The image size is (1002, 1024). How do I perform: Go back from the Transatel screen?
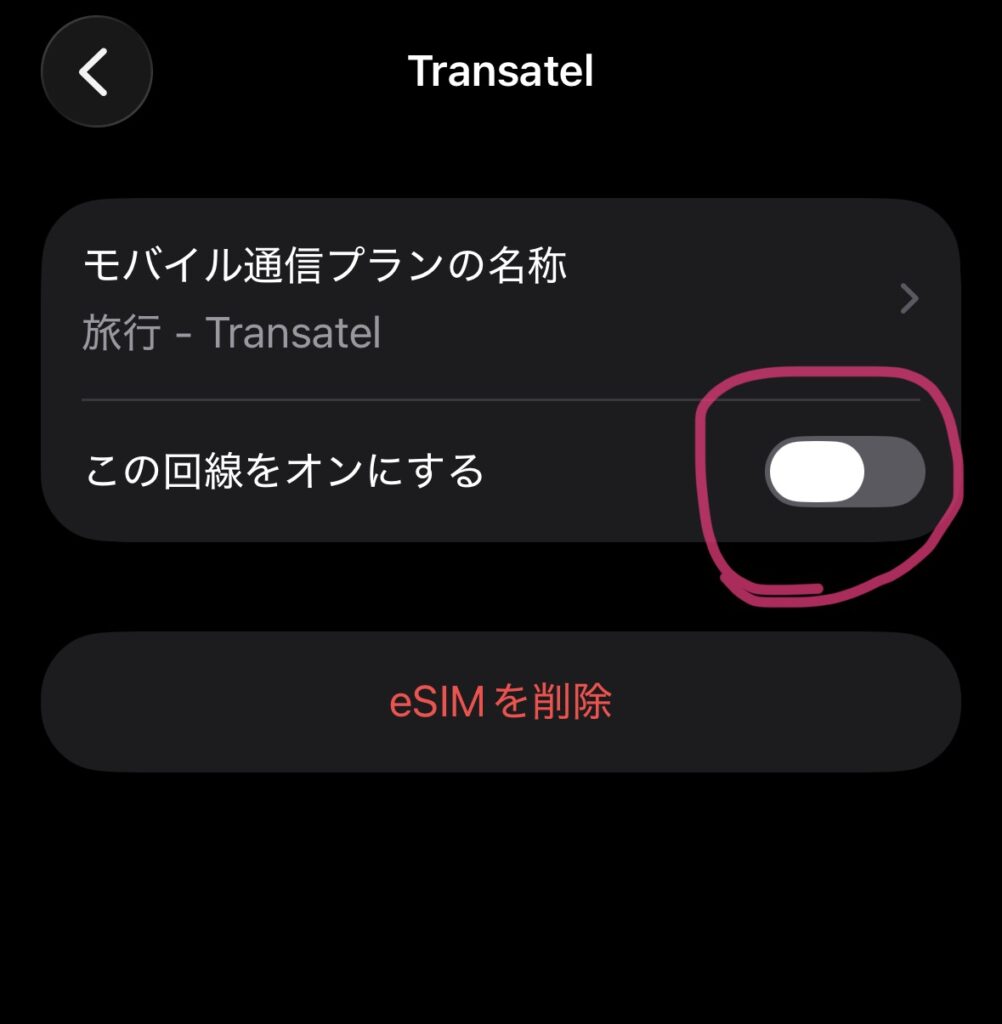coord(96,72)
